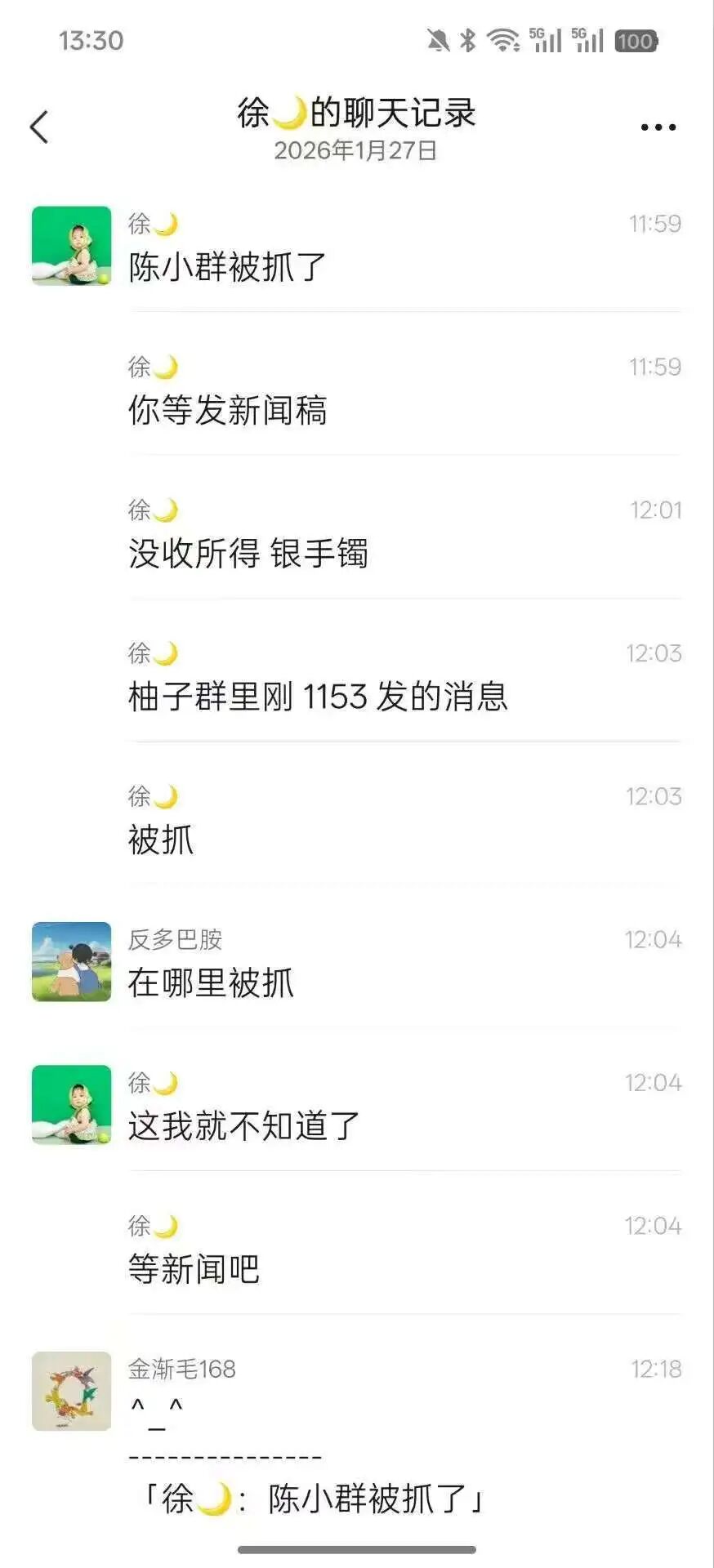This screenshot has height=1568, width=714.
Task: Go back from the chat record
Action: (x=39, y=127)
